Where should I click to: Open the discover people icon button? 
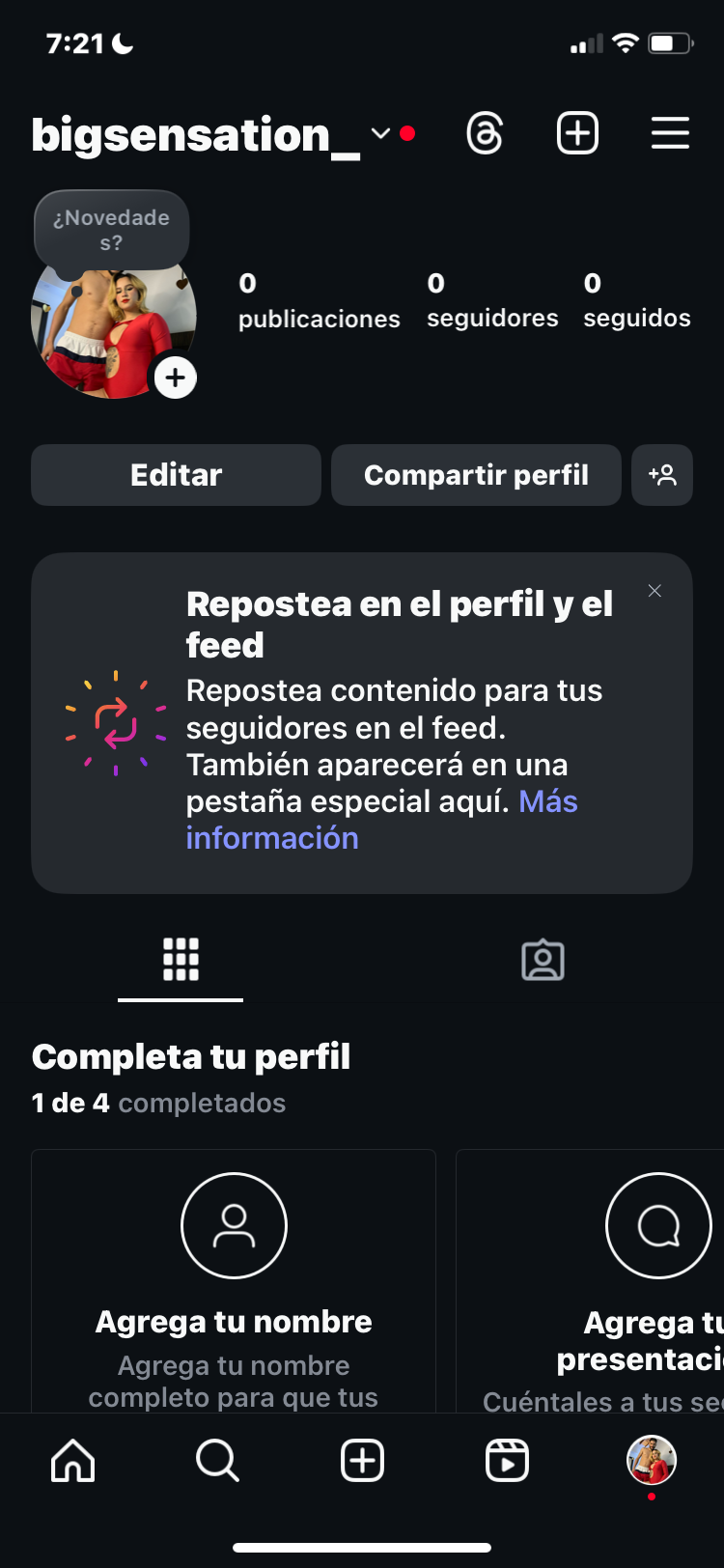pyautogui.click(x=662, y=475)
